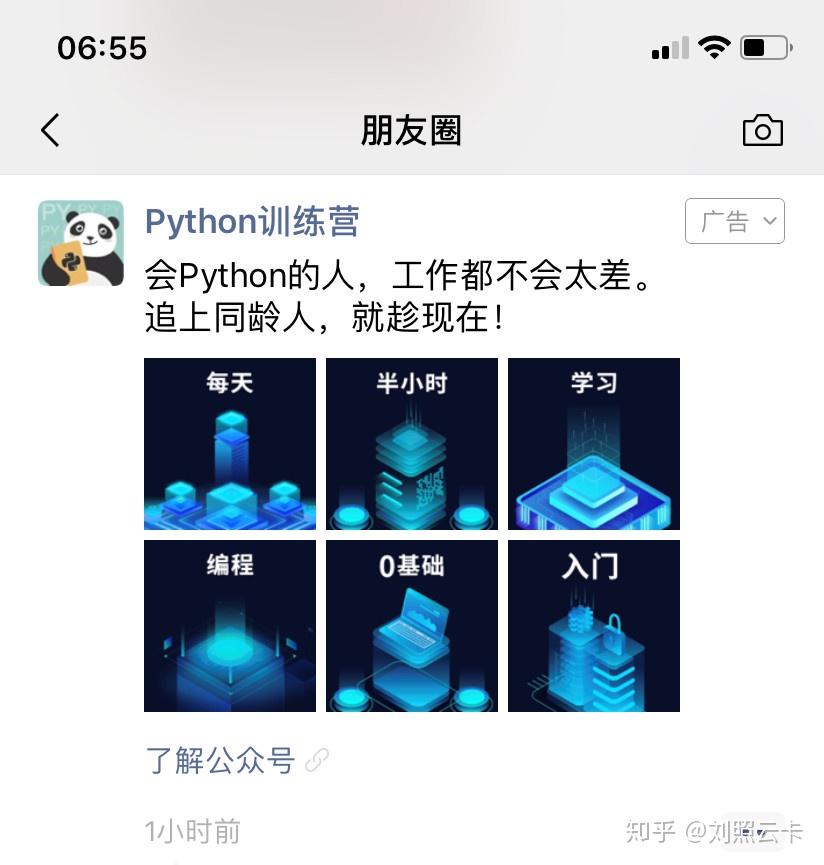Open the 学习 glowing chip image
Image resolution: width=824 pixels, height=865 pixels.
coord(593,443)
